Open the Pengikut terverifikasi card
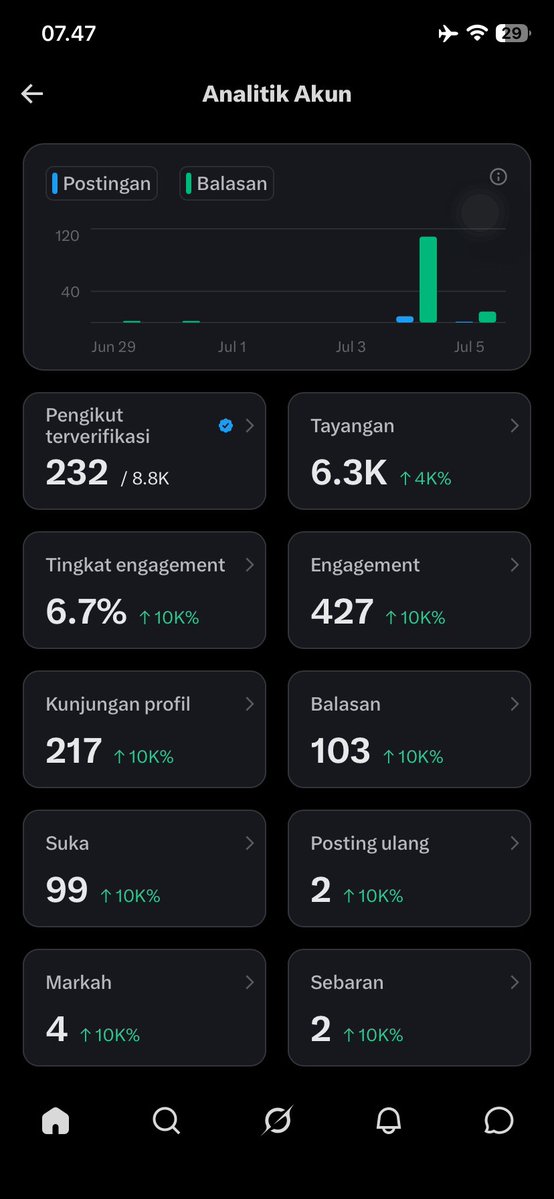 145,451
